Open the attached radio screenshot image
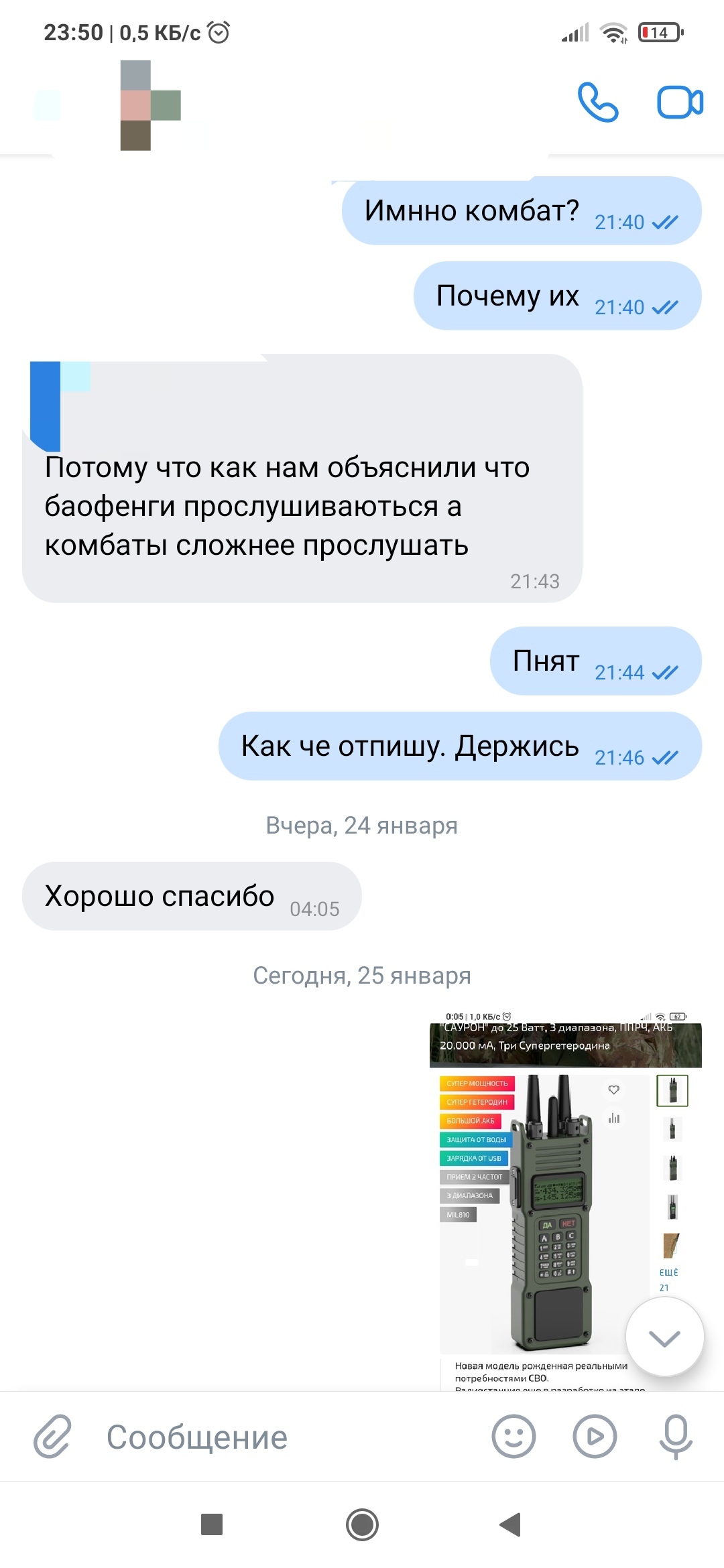Viewport: 724px width, 1568px height. point(565,1200)
